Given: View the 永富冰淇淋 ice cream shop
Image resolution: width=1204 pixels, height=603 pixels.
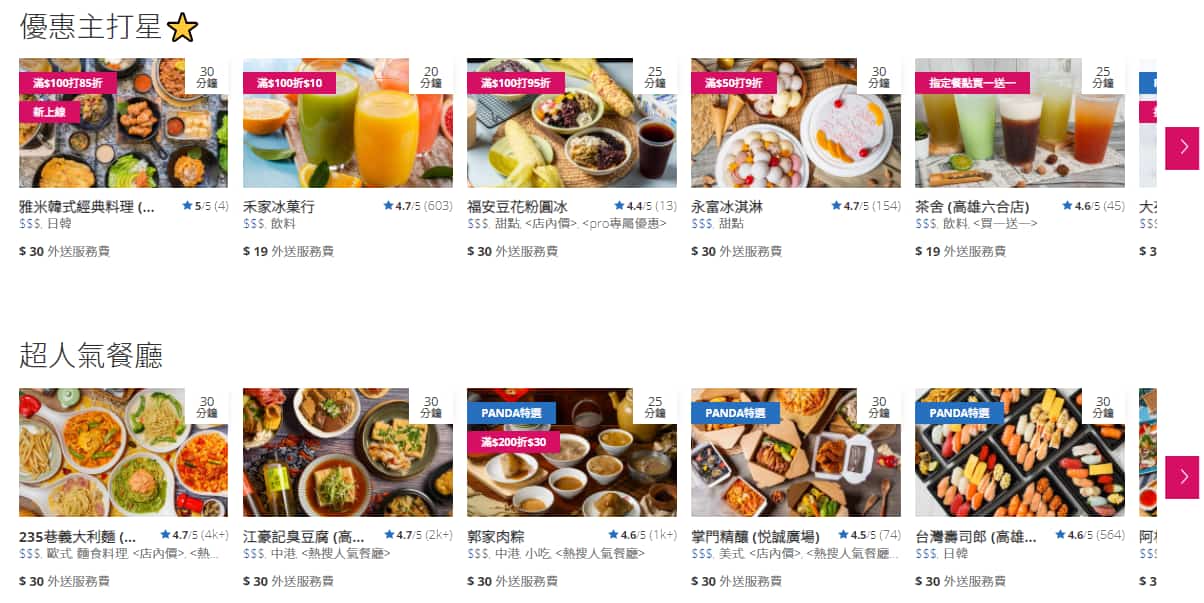Looking at the screenshot, I should tap(795, 123).
